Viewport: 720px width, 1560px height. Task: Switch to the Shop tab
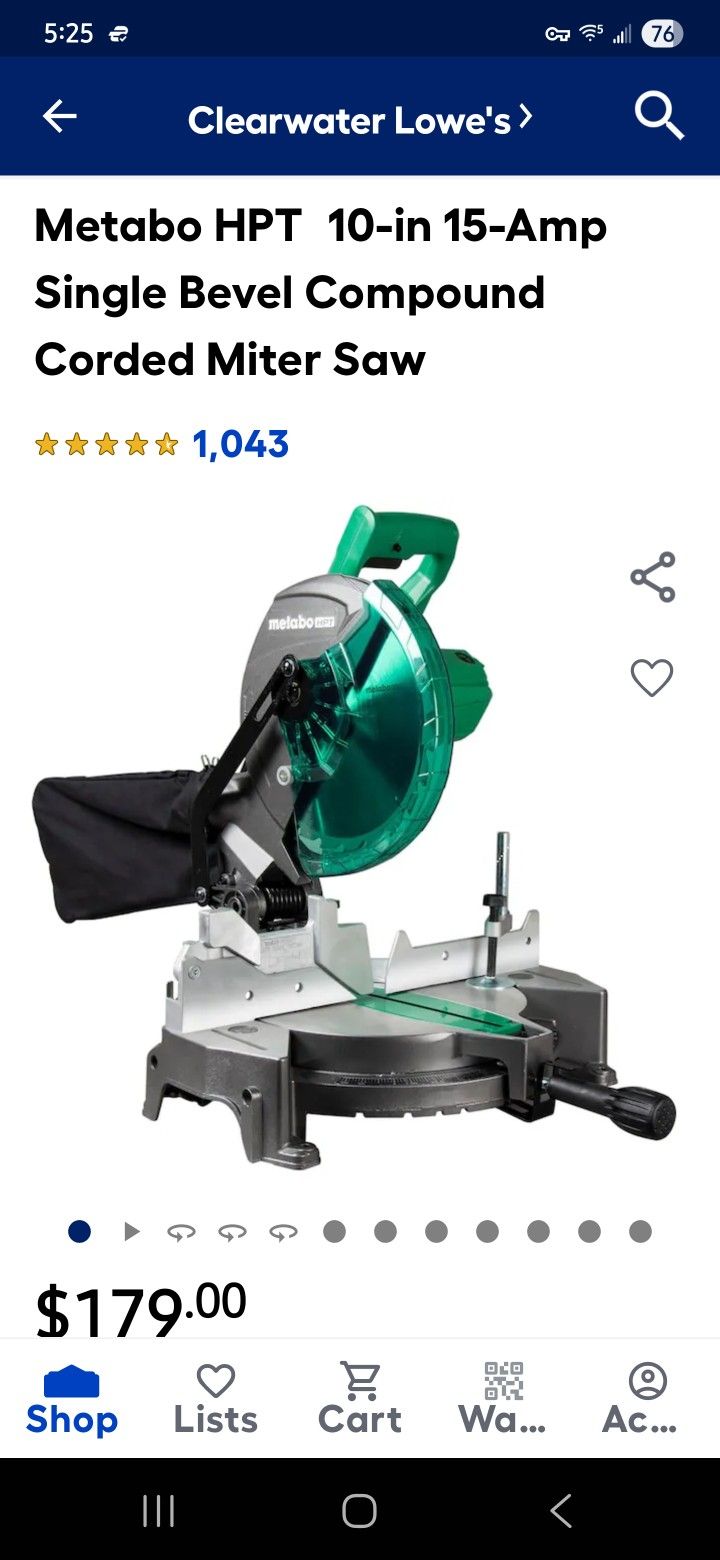point(71,1397)
